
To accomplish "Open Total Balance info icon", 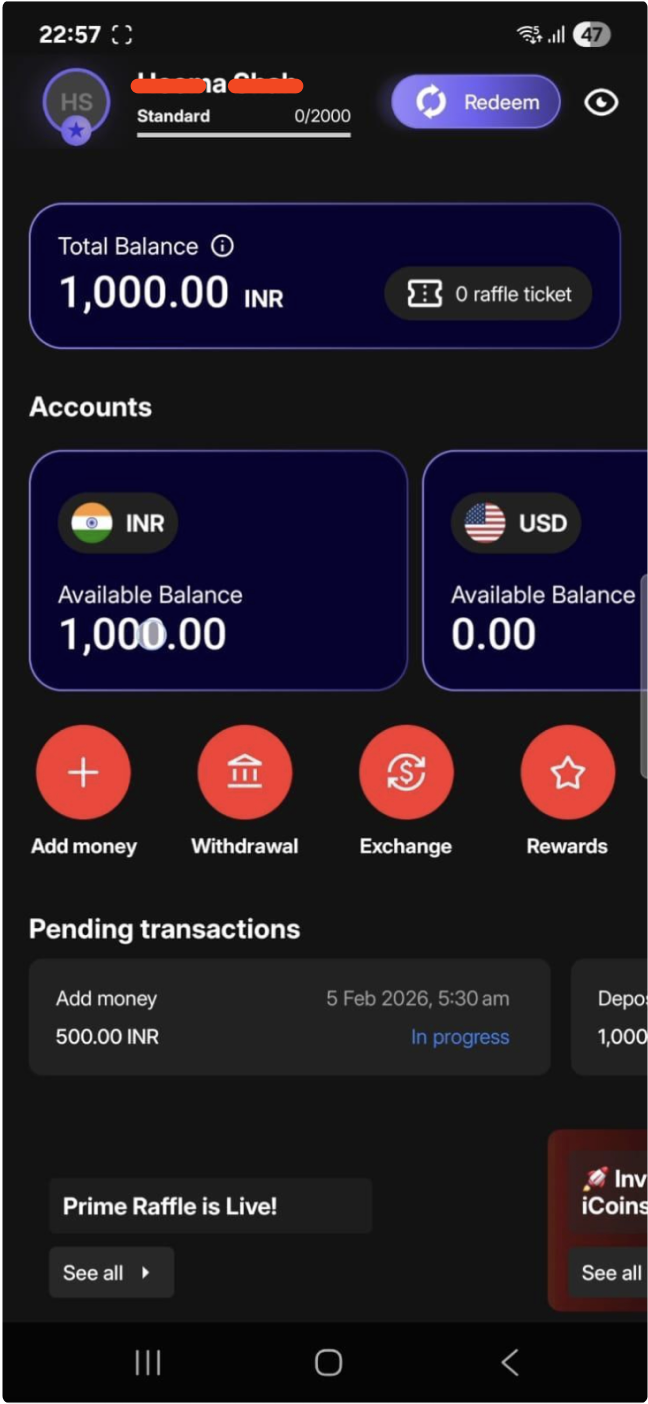I will [222, 246].
